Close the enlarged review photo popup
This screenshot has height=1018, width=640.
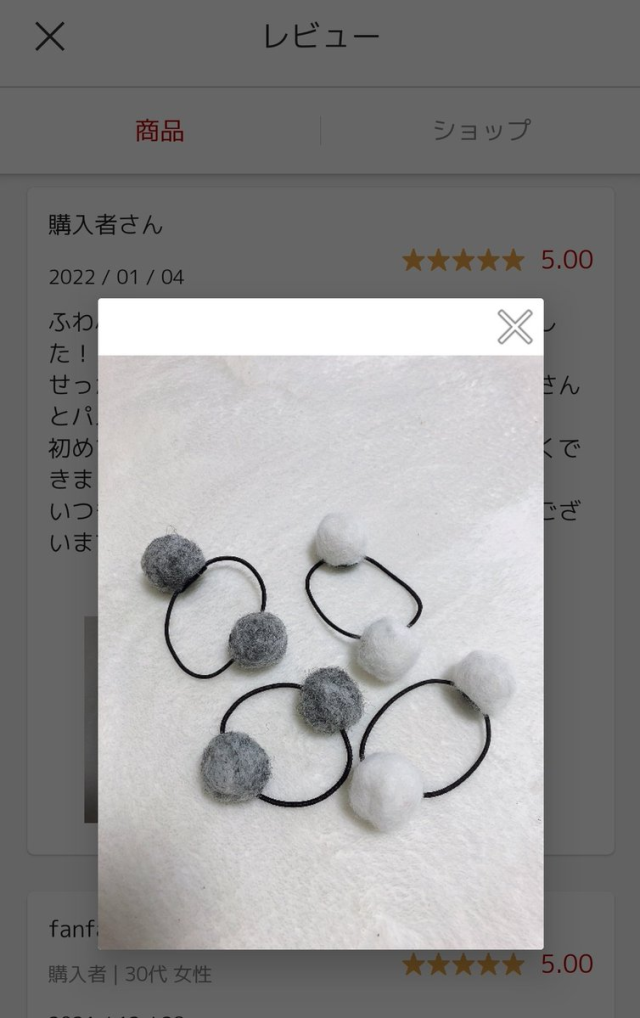[515, 327]
